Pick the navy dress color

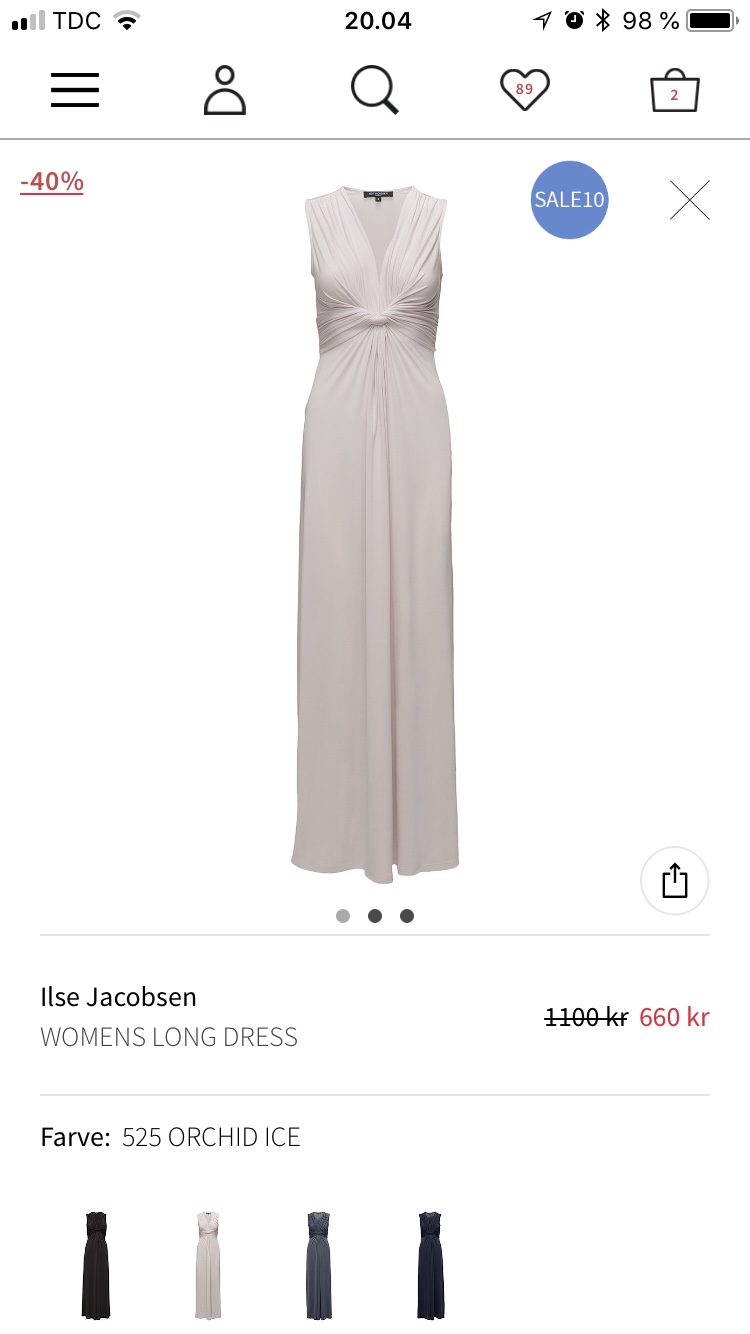pyautogui.click(x=431, y=1265)
